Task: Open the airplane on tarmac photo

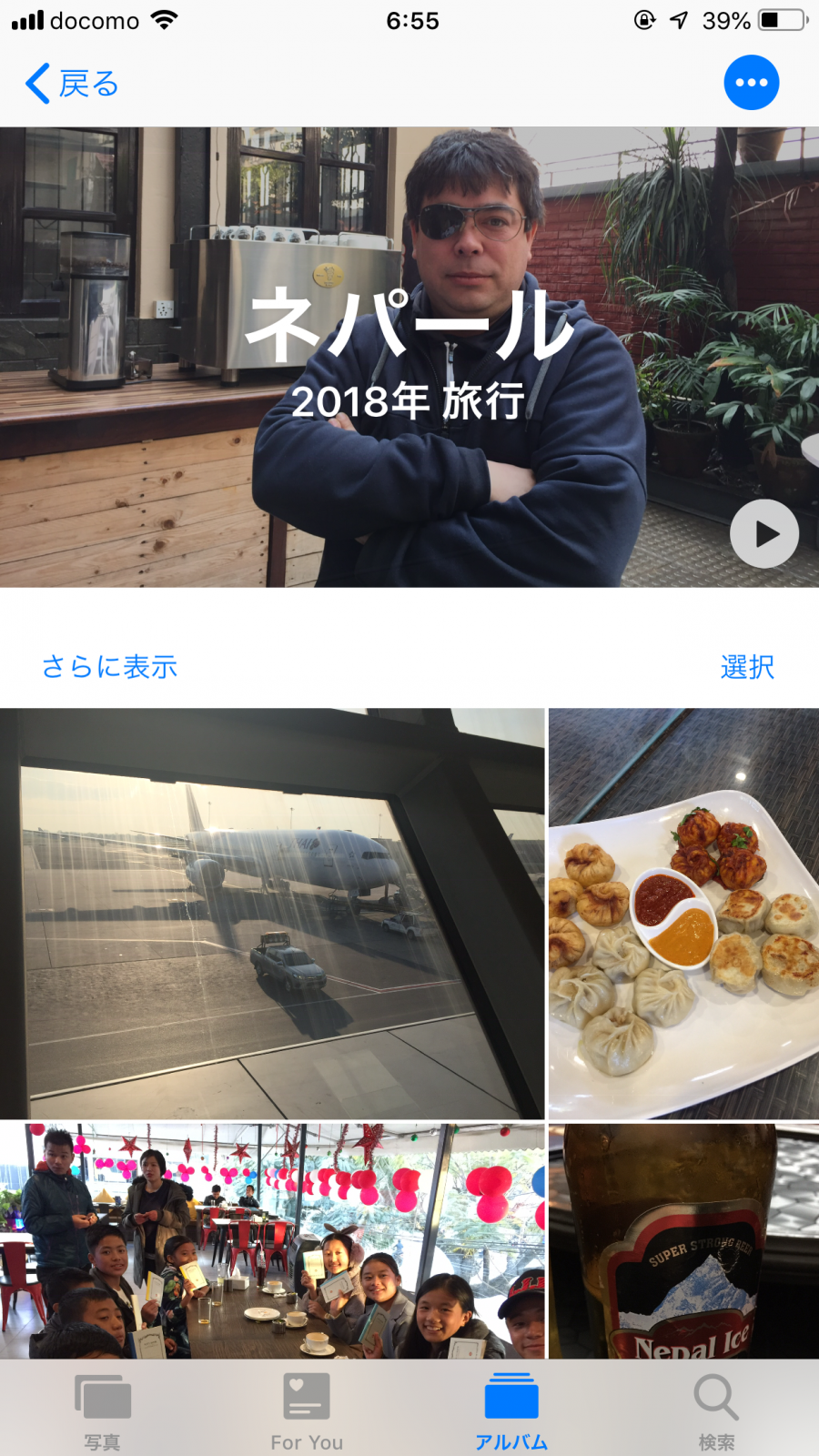Action: click(272, 914)
